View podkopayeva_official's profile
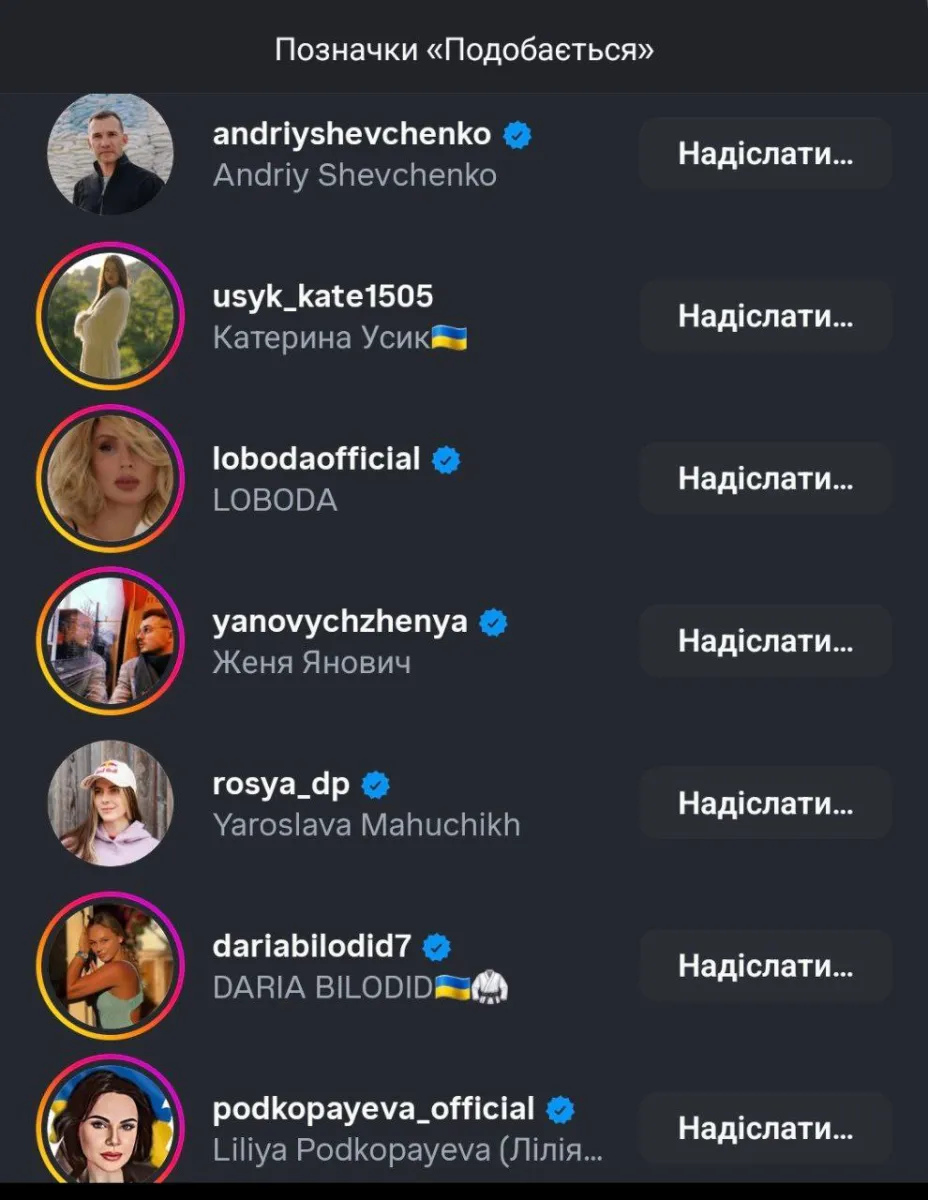928x1200 pixels. 373,1108
